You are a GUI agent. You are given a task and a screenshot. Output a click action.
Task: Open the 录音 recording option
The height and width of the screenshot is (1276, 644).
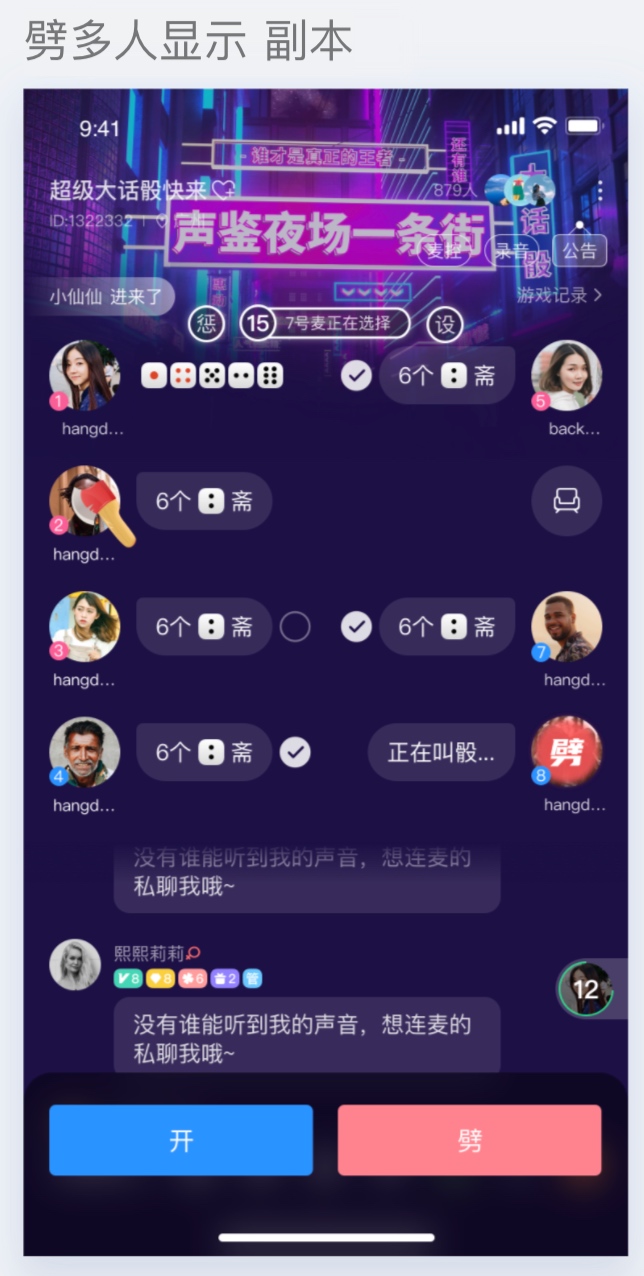512,251
